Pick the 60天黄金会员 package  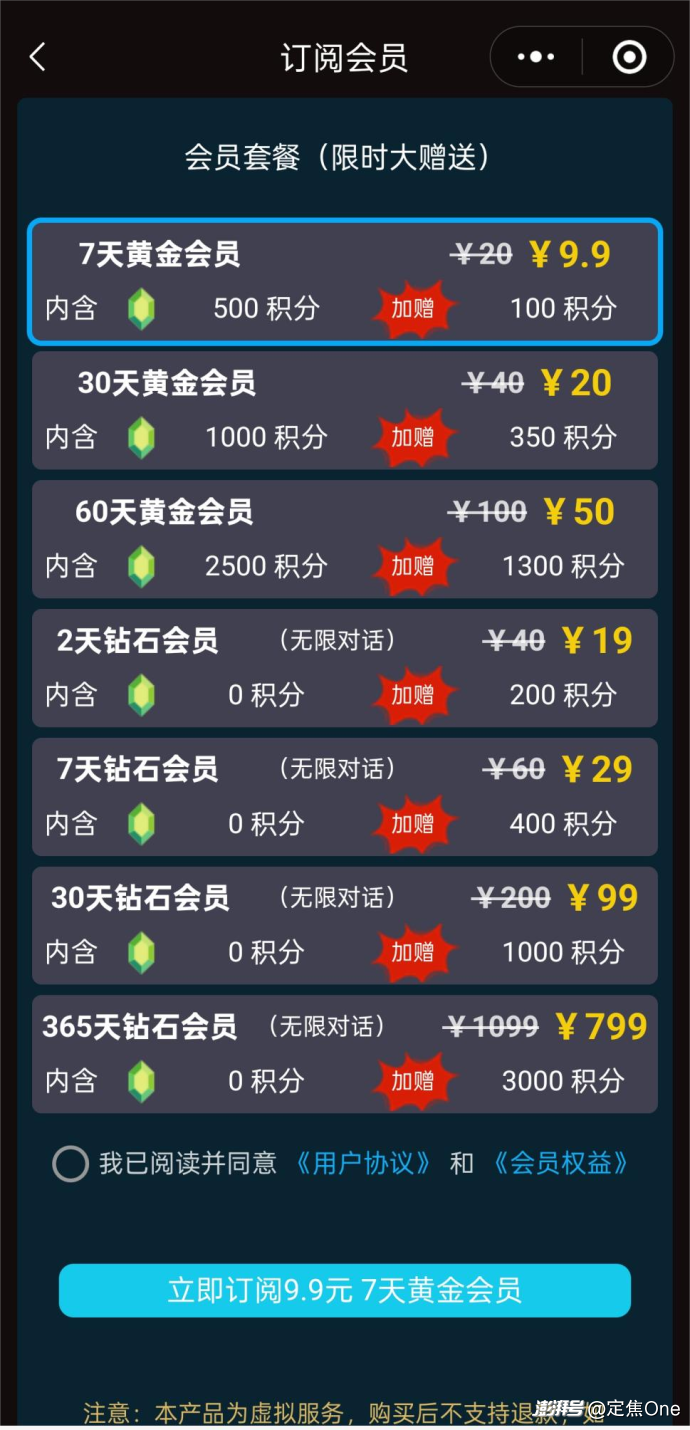[344, 539]
